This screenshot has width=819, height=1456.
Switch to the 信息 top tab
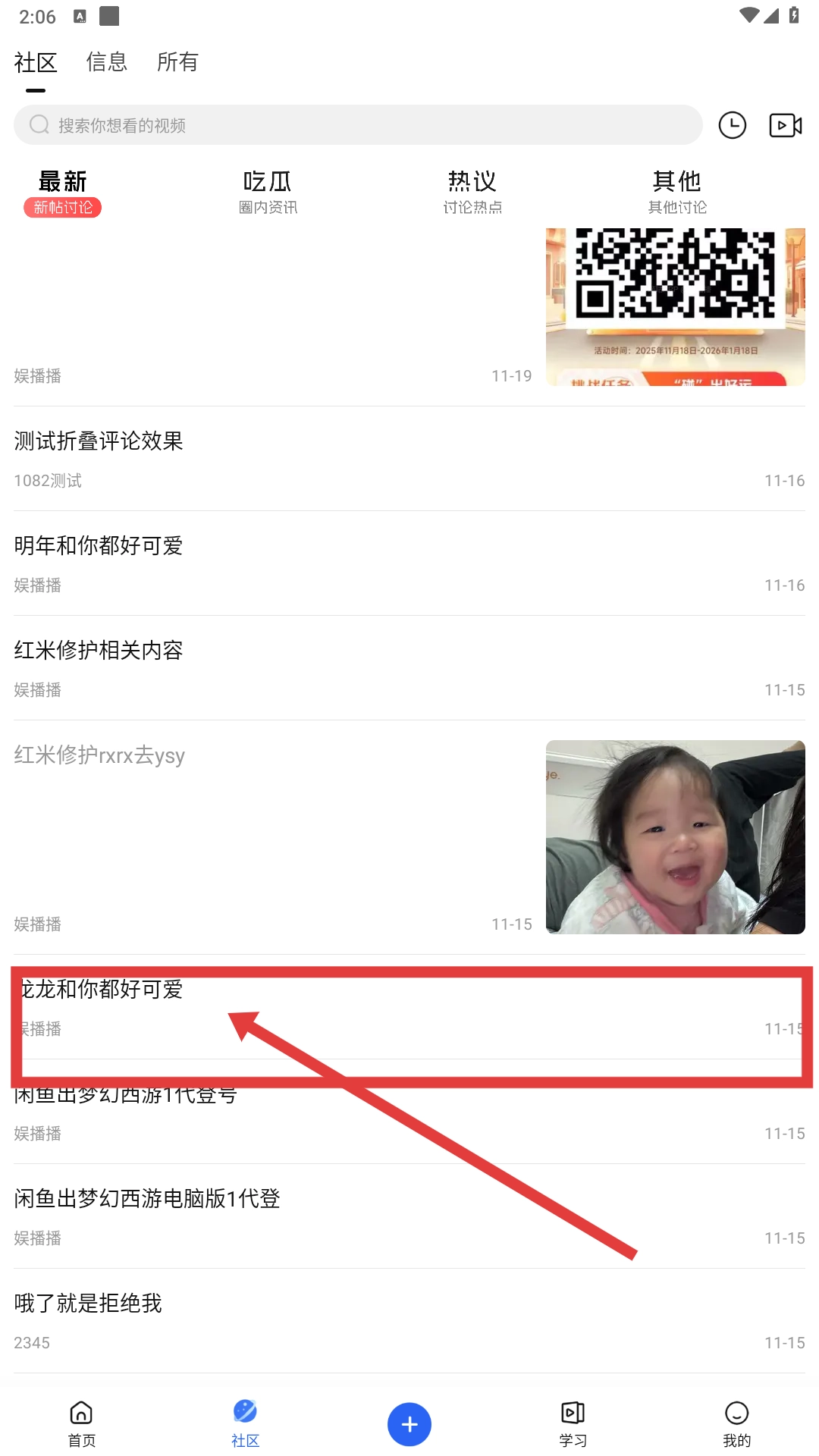pos(106,61)
